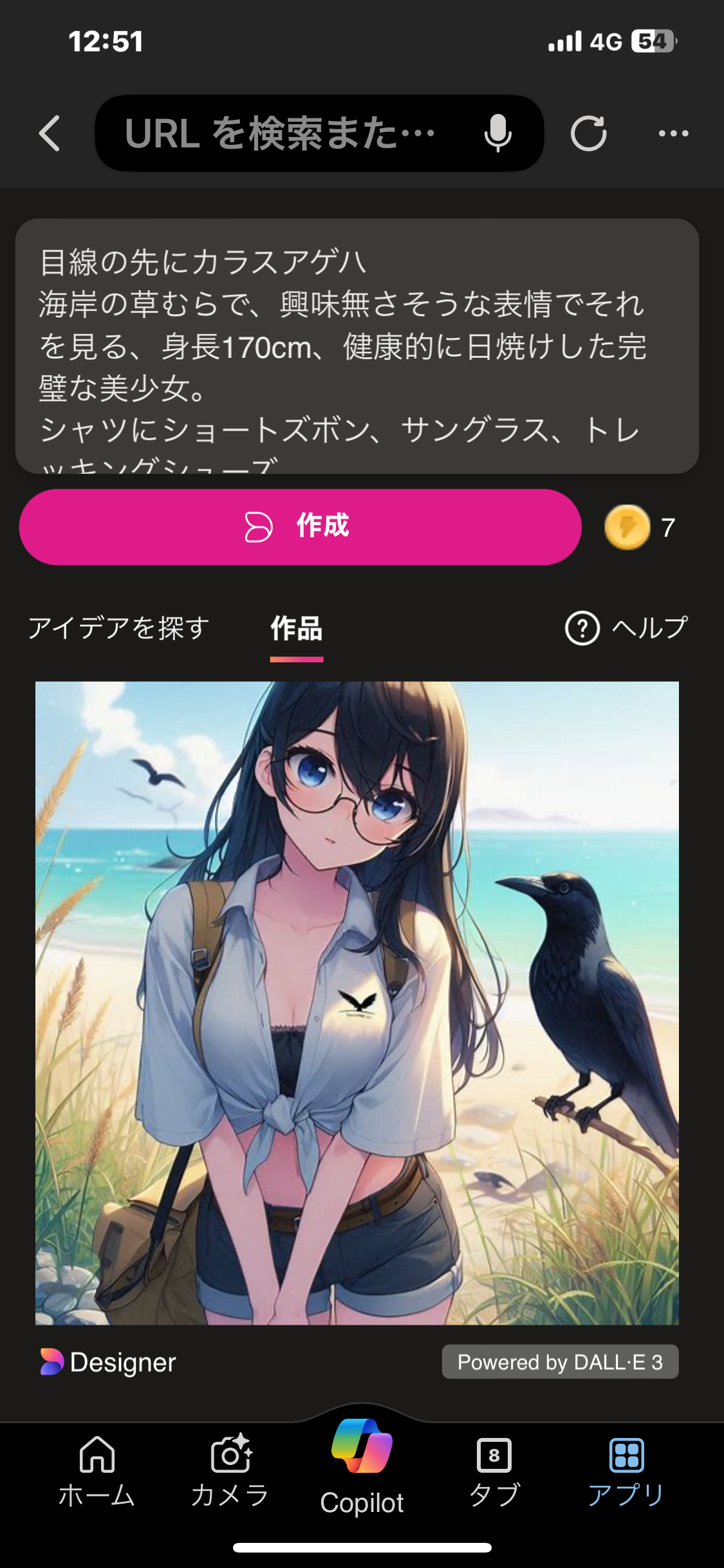Edit the image prompt text box

coord(357,346)
